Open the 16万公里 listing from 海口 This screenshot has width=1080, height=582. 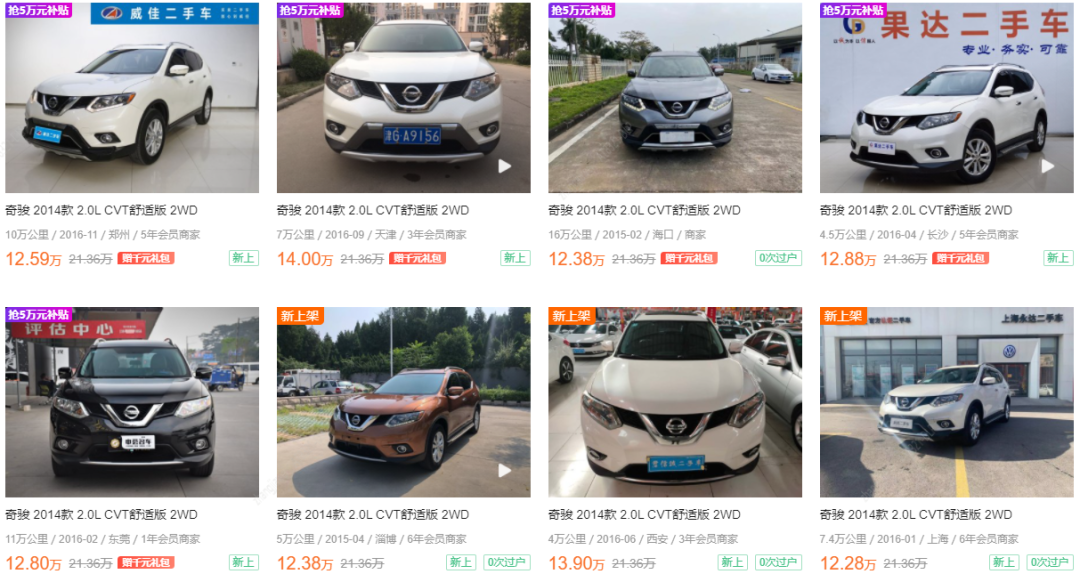675,98
